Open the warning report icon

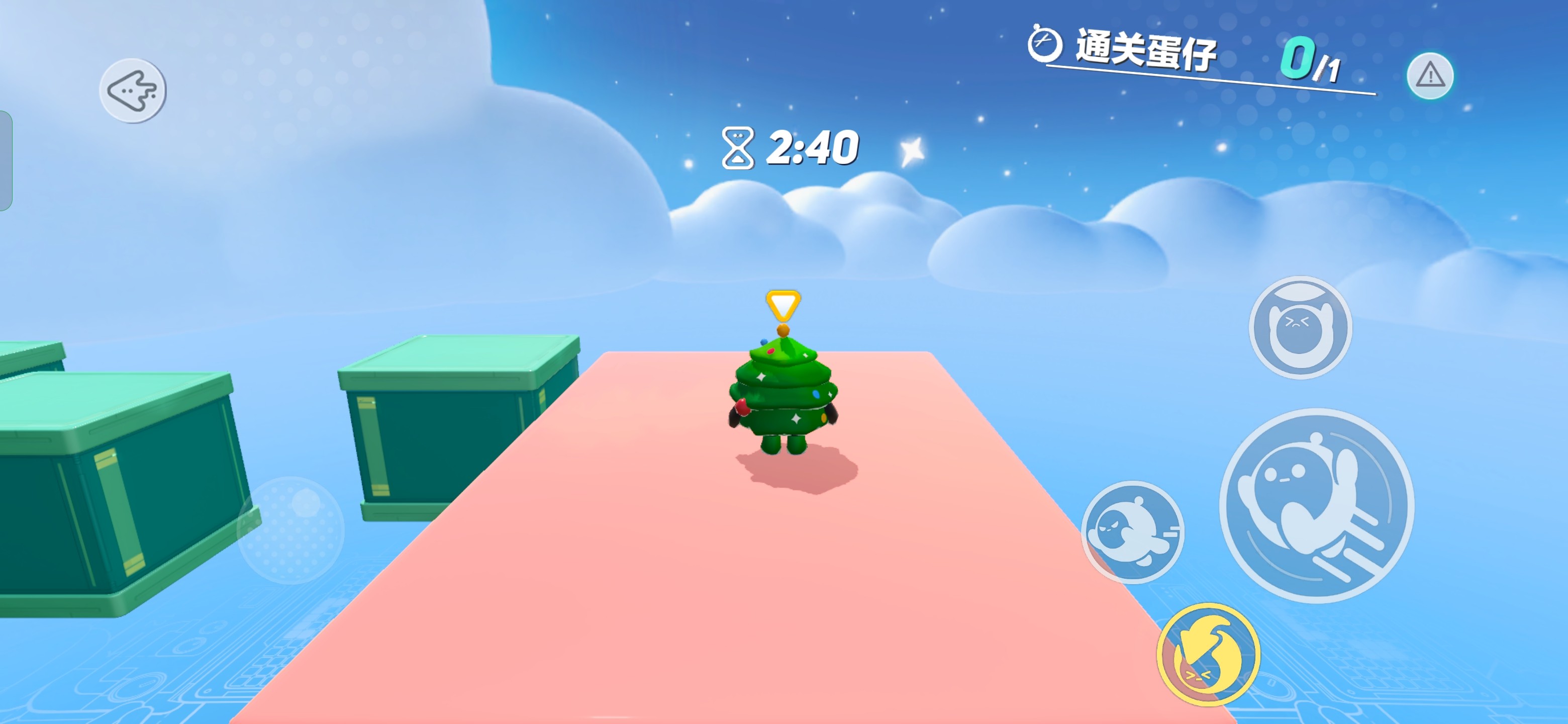[1430, 76]
